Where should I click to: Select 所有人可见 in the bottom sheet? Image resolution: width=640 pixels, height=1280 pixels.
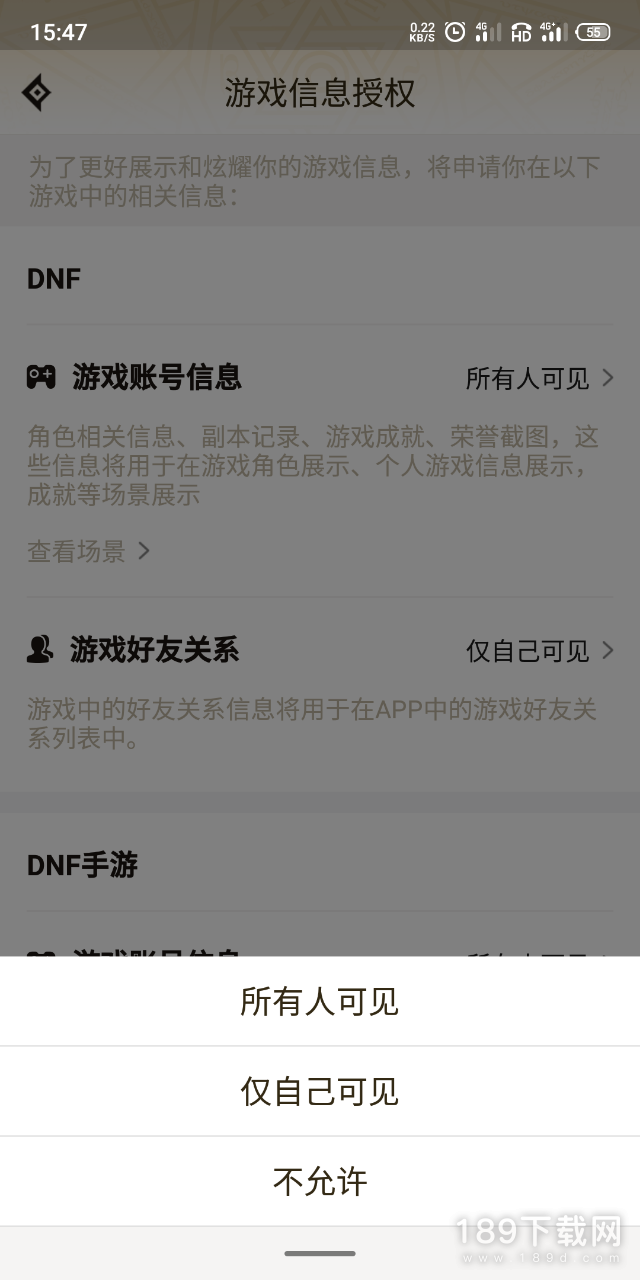(320, 1001)
